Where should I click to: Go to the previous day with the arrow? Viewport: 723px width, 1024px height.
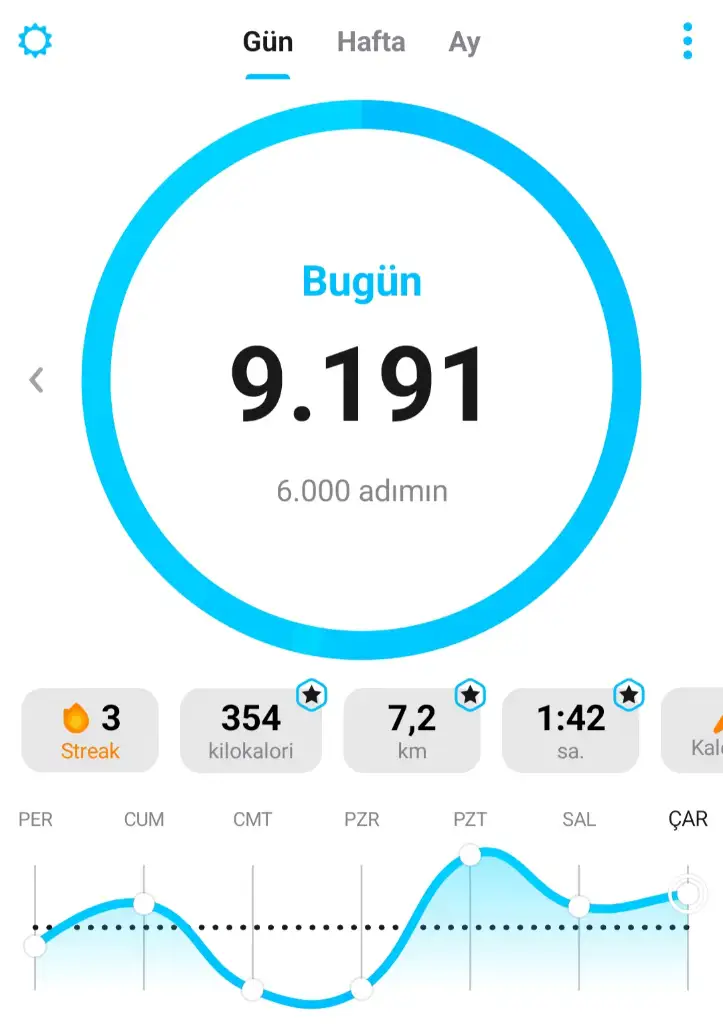(x=37, y=380)
